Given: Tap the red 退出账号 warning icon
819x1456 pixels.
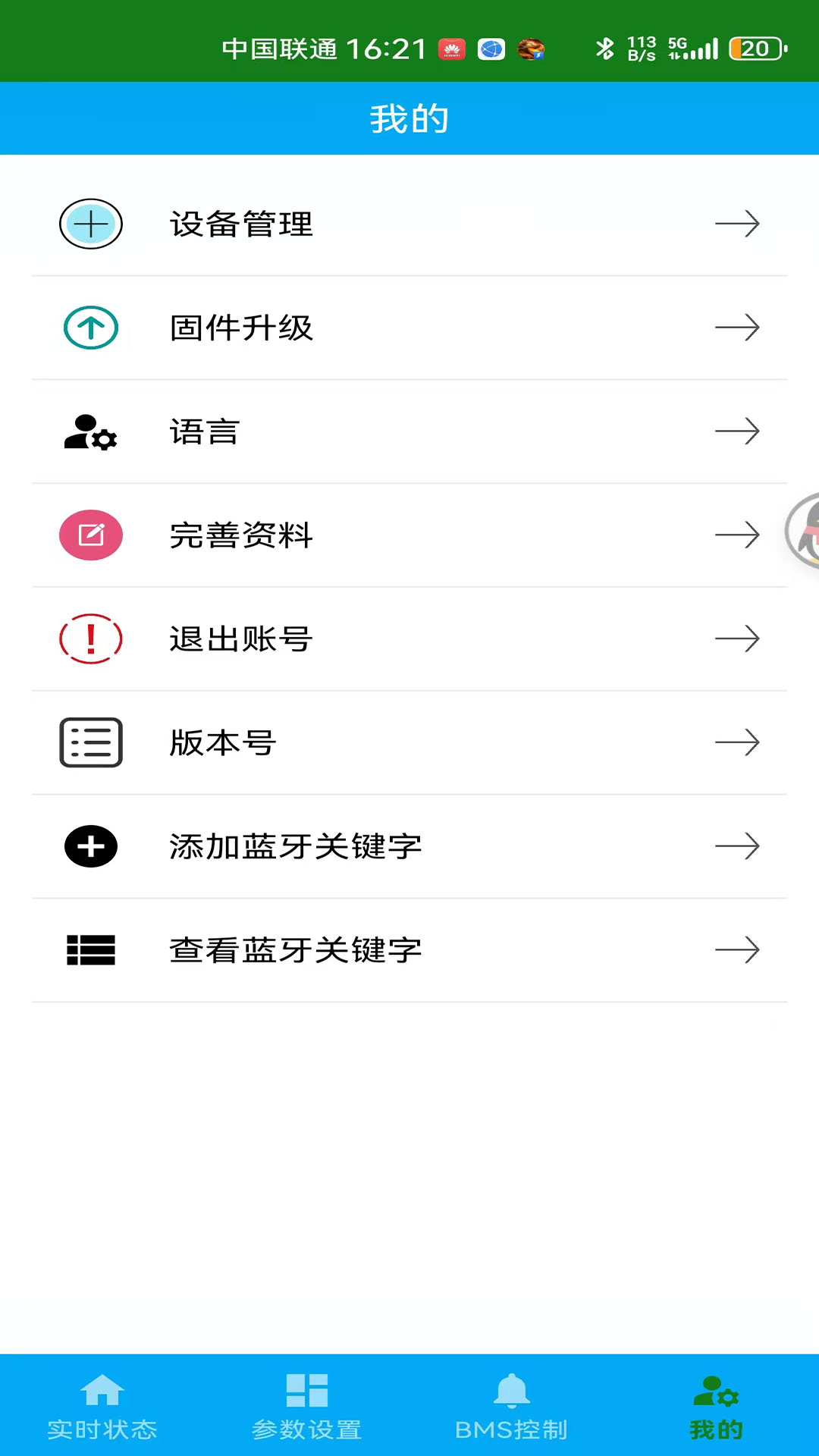Looking at the screenshot, I should [90, 639].
